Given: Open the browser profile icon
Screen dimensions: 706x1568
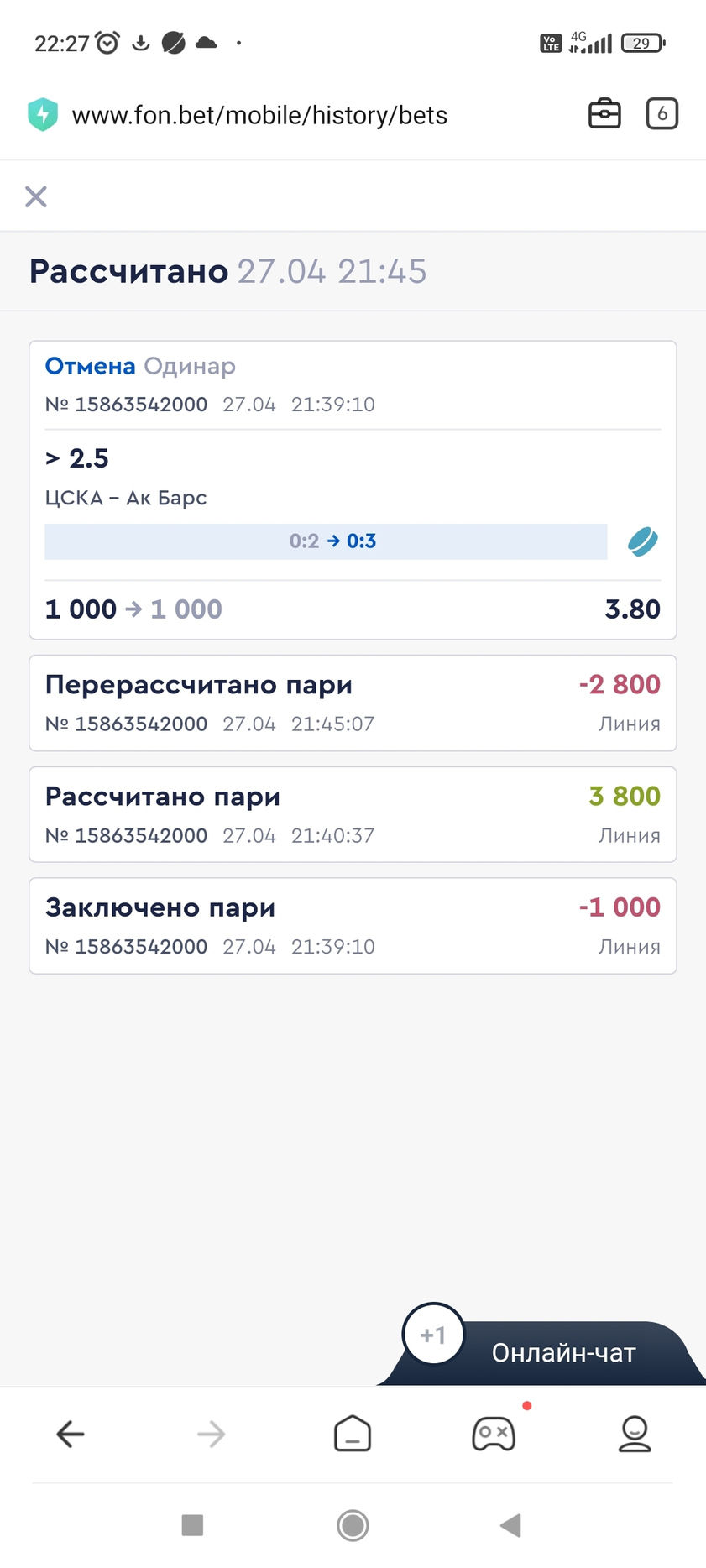Looking at the screenshot, I should [x=635, y=1434].
